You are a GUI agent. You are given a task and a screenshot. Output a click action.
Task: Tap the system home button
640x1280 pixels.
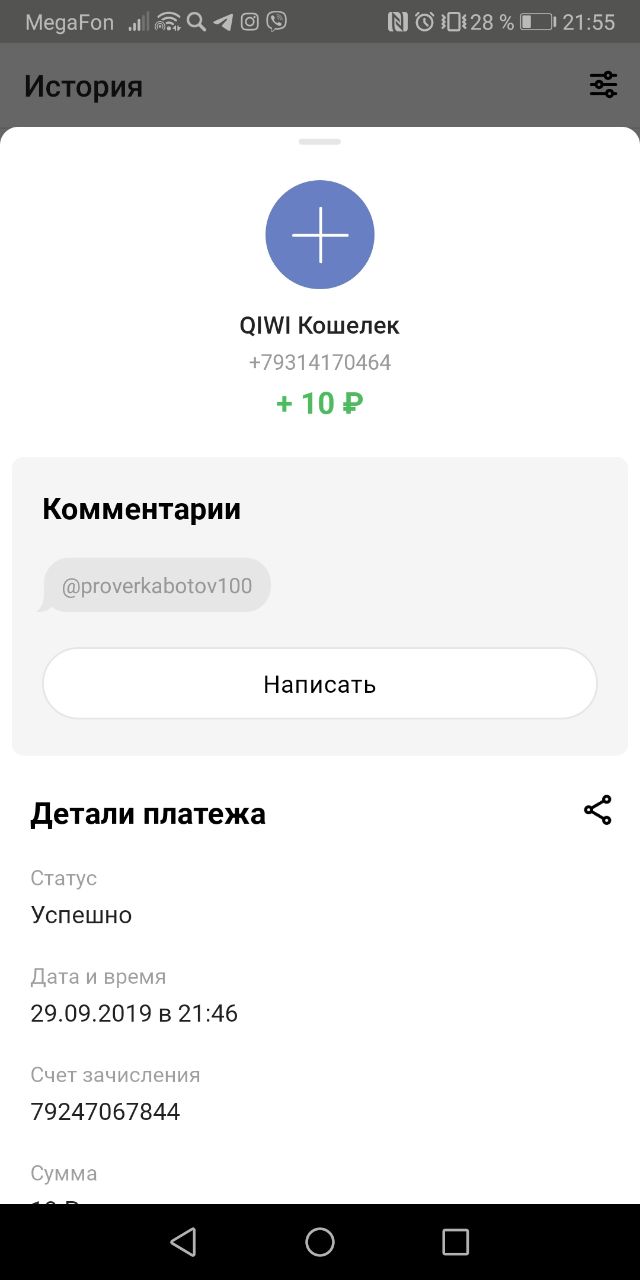point(320,1242)
